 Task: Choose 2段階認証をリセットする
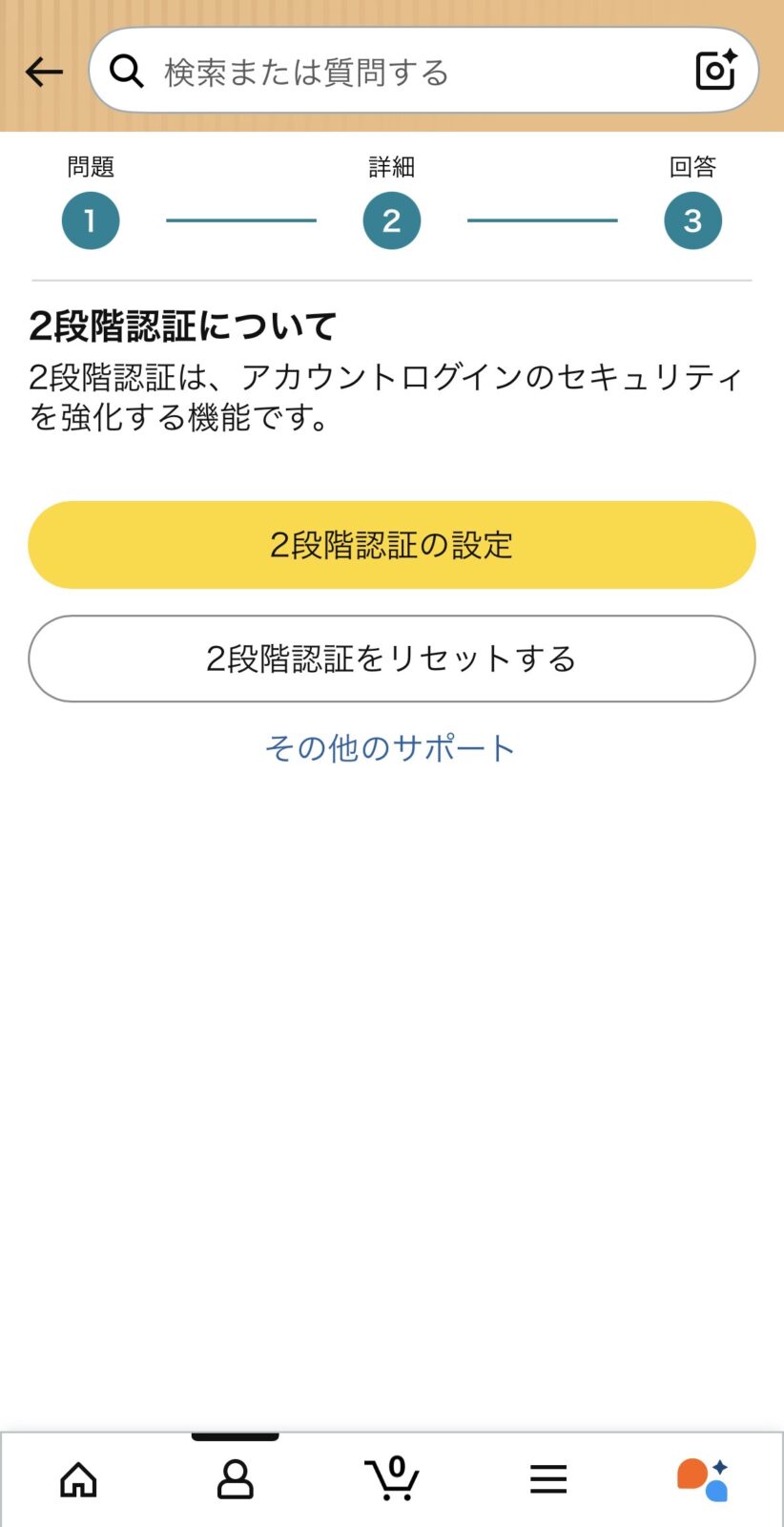coord(392,659)
